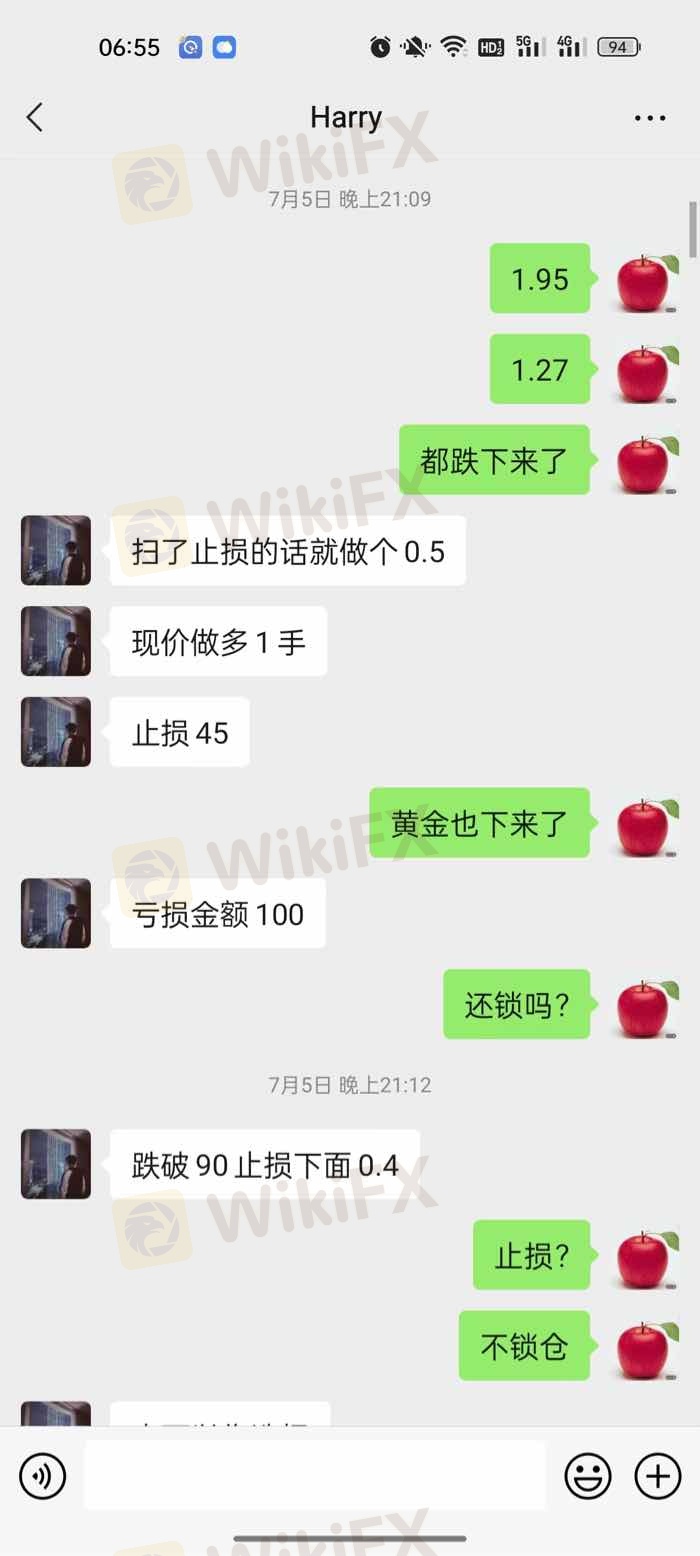
Task: Open Harry's avatar next to 止损 45
Action: (56, 732)
